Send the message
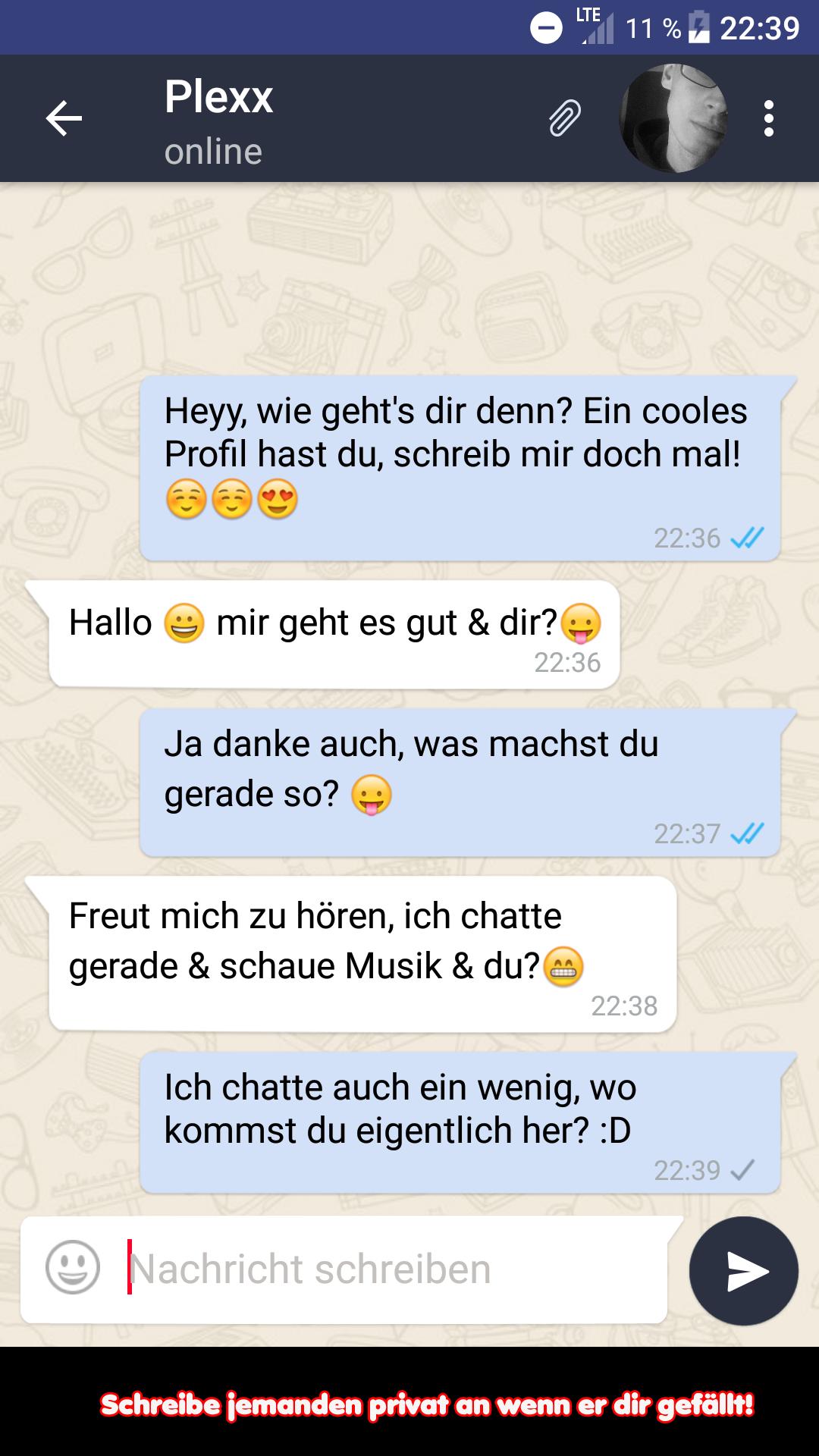The width and height of the screenshot is (819, 1456). (x=744, y=1270)
